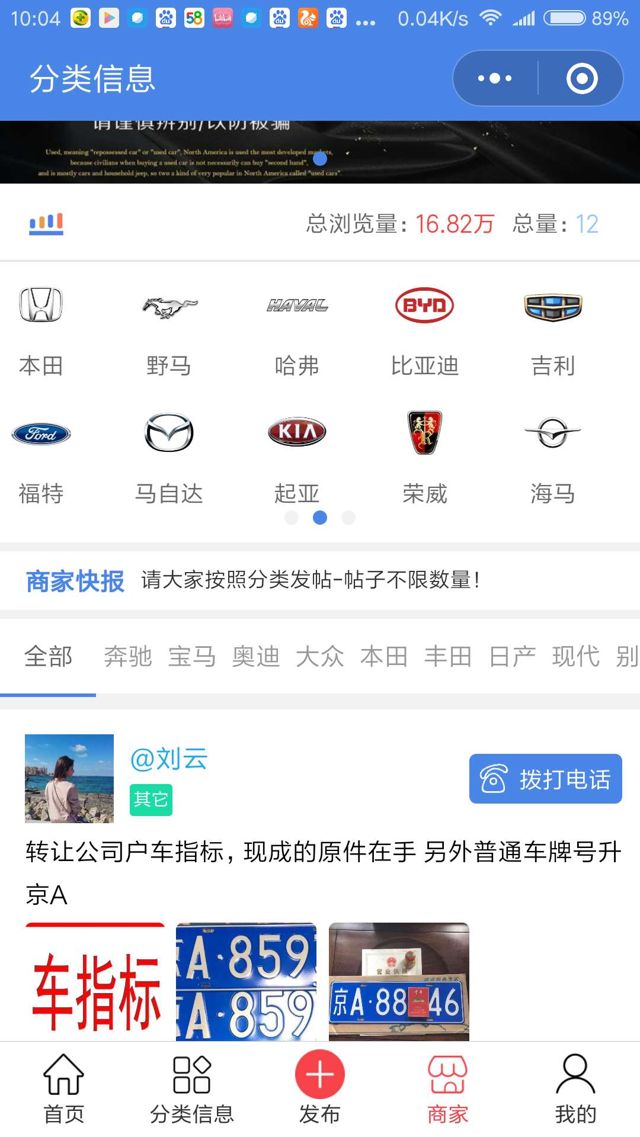Switch to the 奔驰 filter tab
640x1137 pixels.
(x=128, y=656)
